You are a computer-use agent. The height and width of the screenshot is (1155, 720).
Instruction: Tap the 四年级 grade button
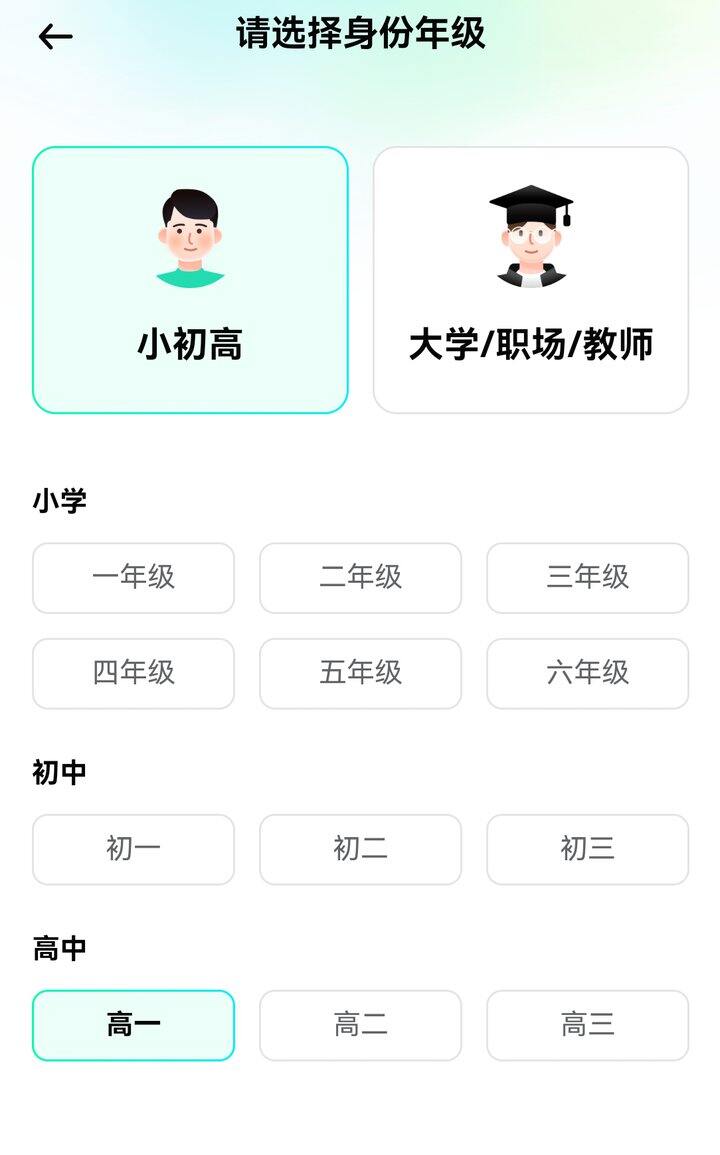(x=133, y=674)
